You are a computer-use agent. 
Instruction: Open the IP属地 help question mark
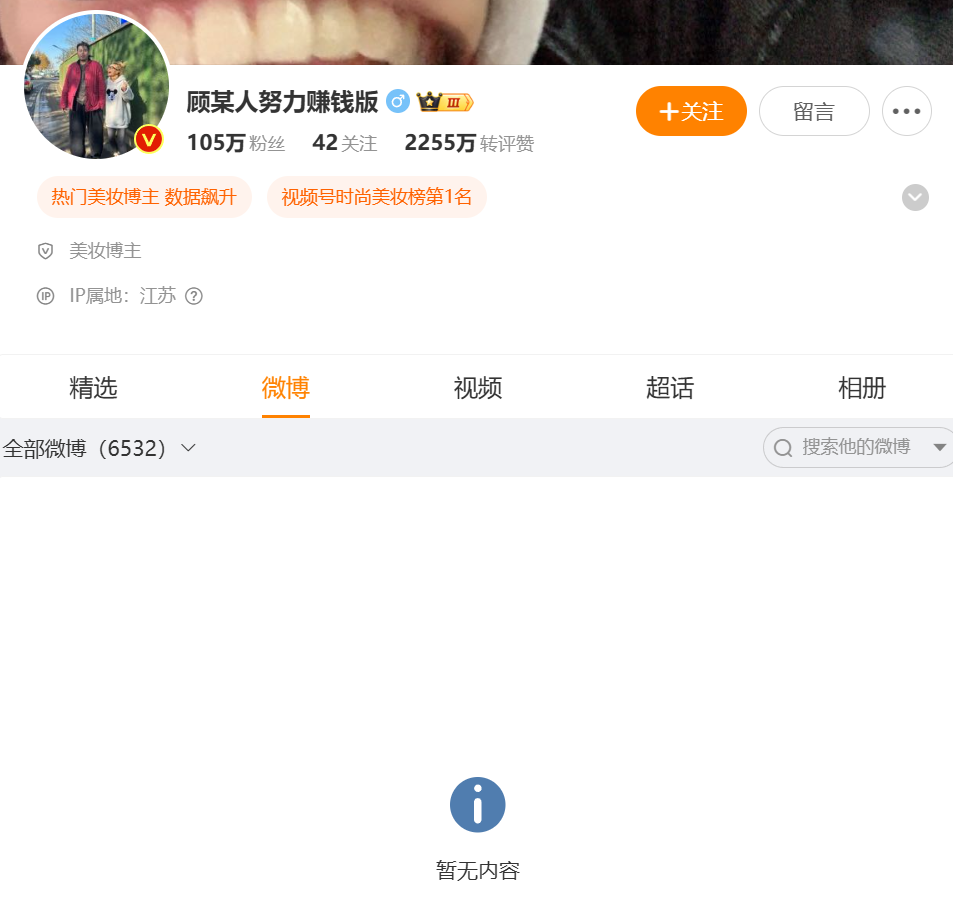(194, 296)
